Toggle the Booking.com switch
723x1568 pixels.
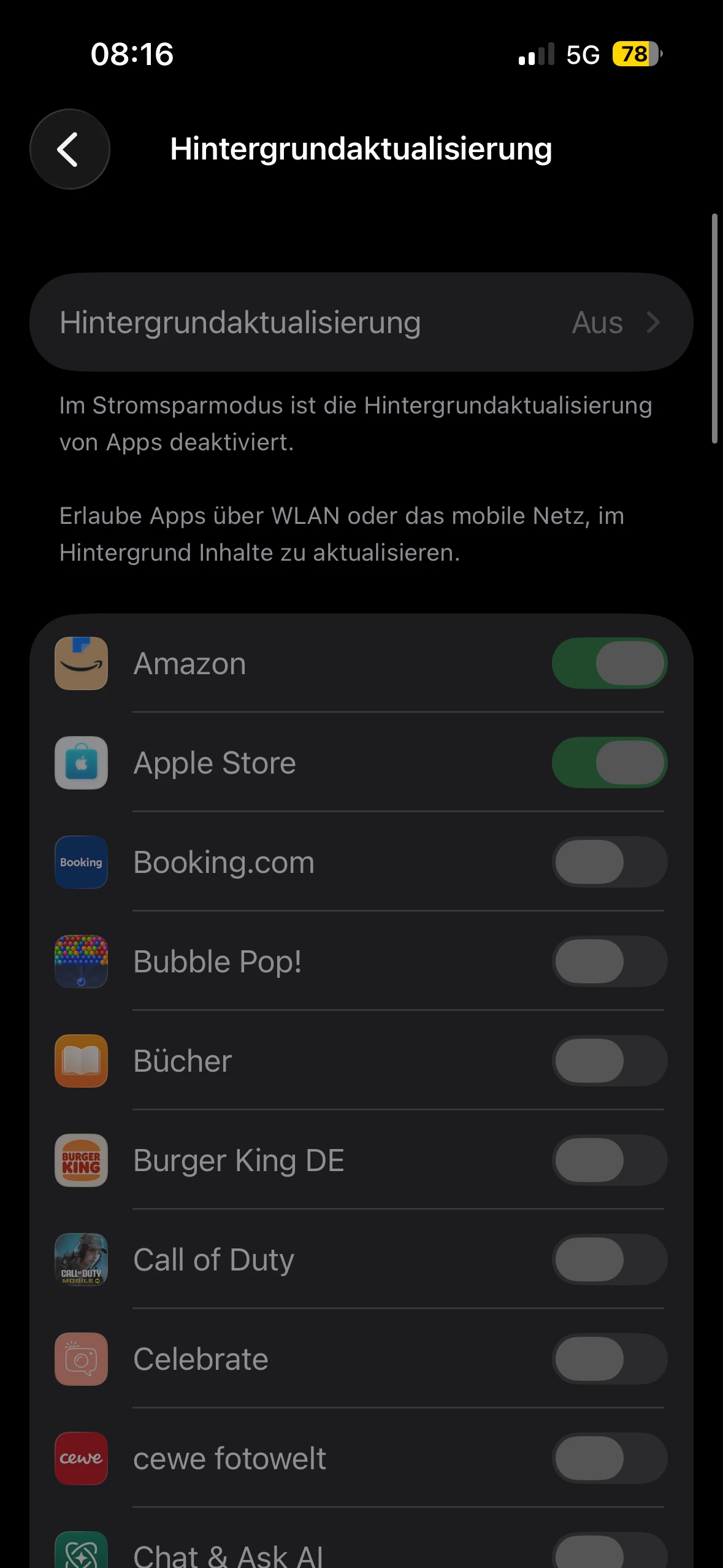[x=609, y=862]
